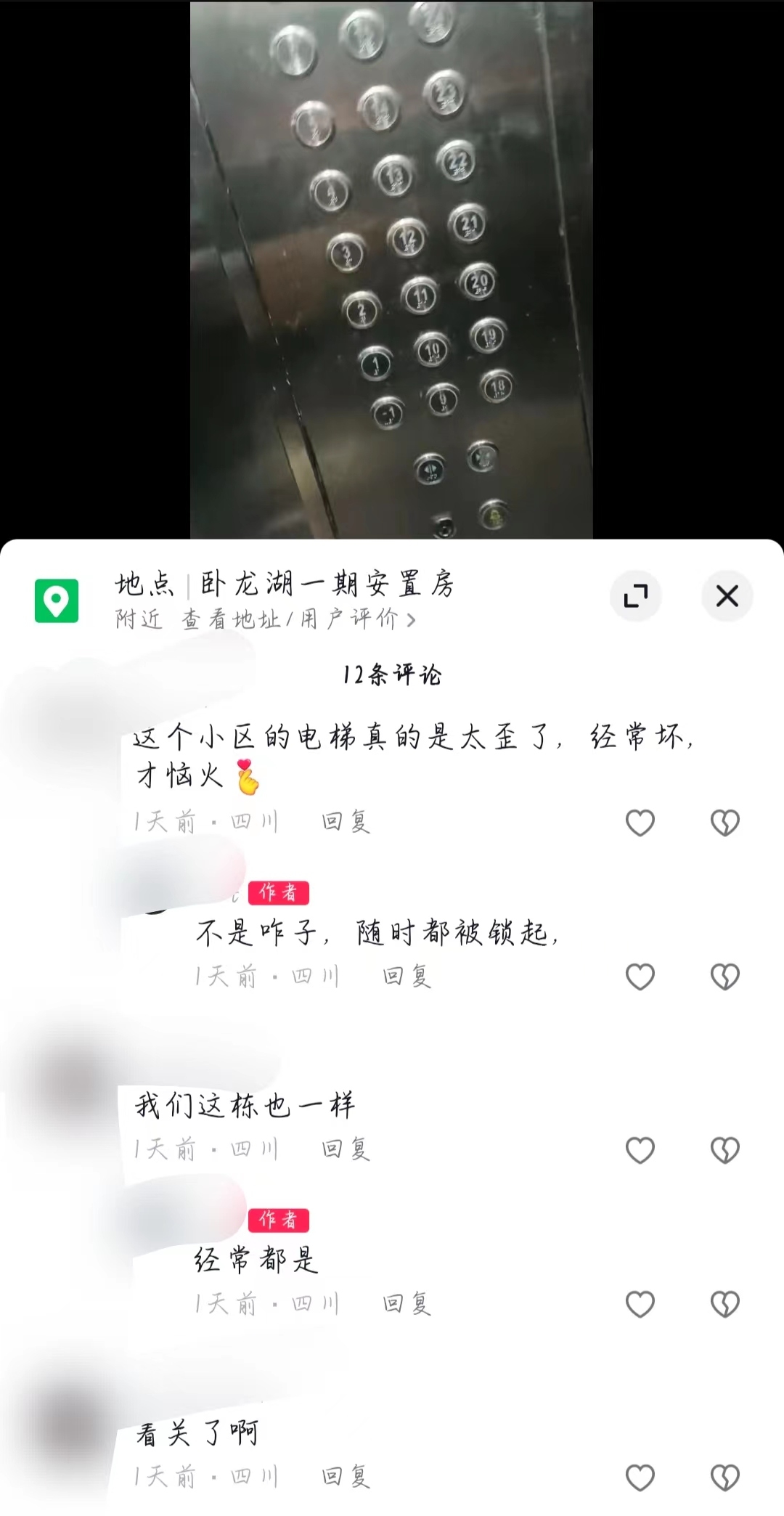
Task: Dislike the comment 看关了啊
Action: pyautogui.click(x=724, y=1478)
